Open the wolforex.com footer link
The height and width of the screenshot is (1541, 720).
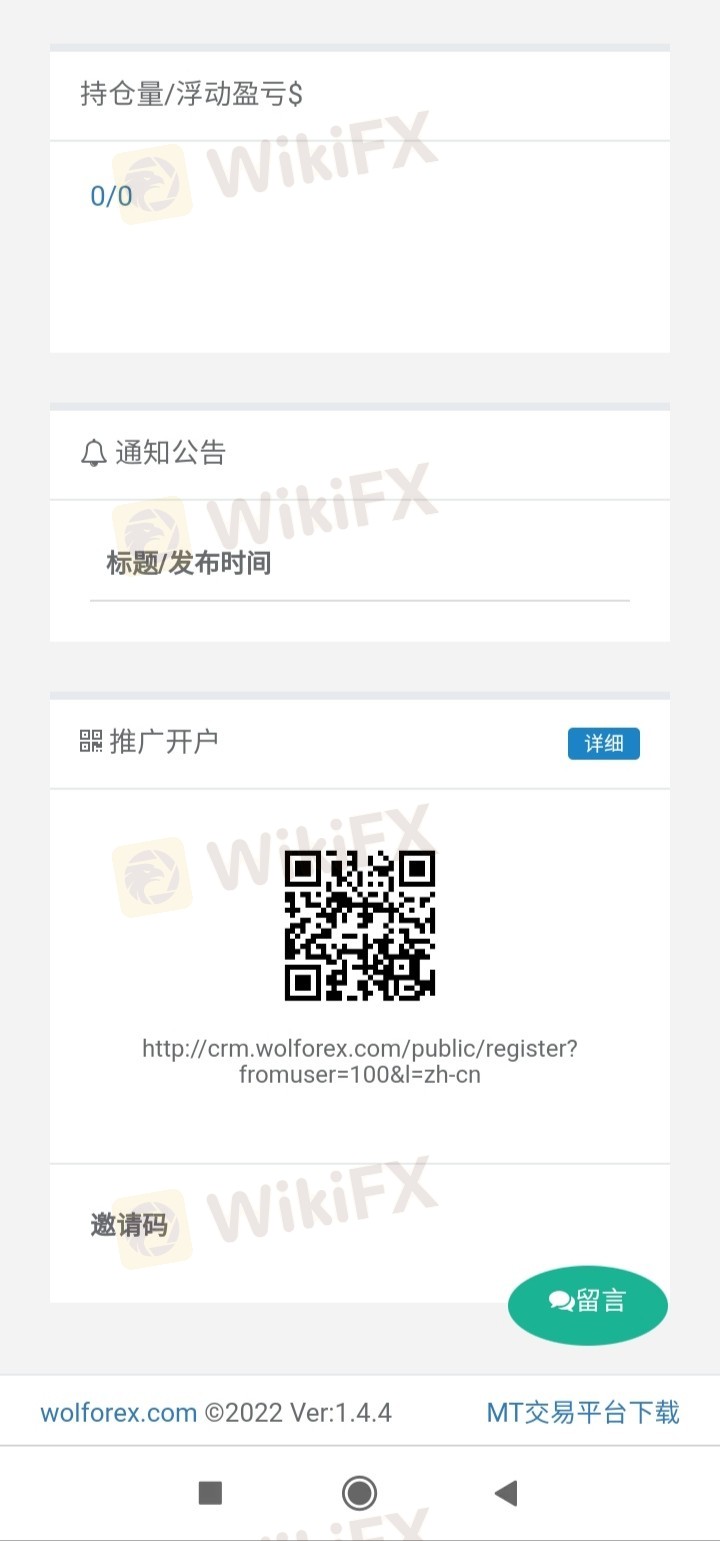(x=118, y=1412)
